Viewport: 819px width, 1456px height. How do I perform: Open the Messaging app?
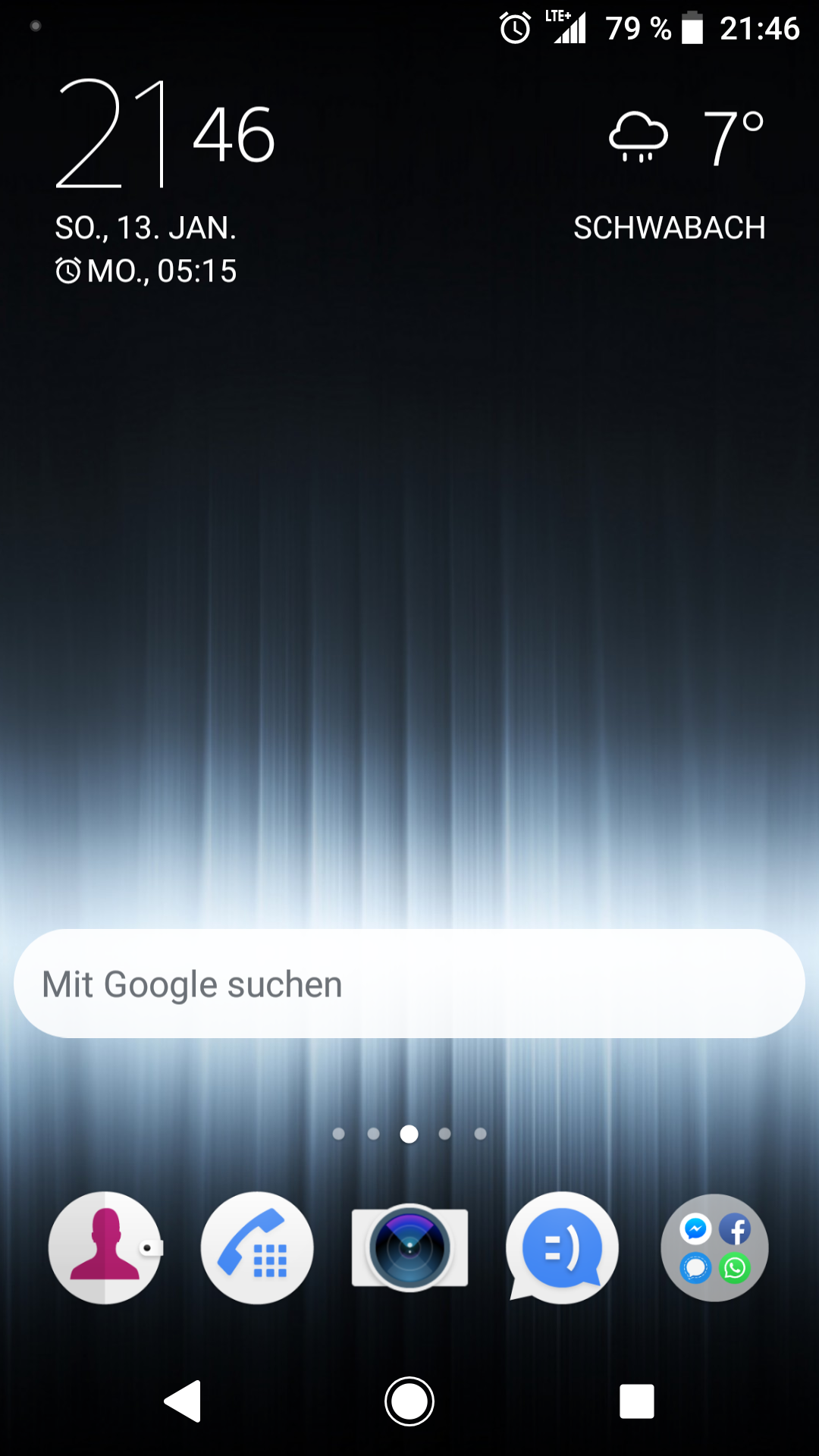coord(562,1248)
